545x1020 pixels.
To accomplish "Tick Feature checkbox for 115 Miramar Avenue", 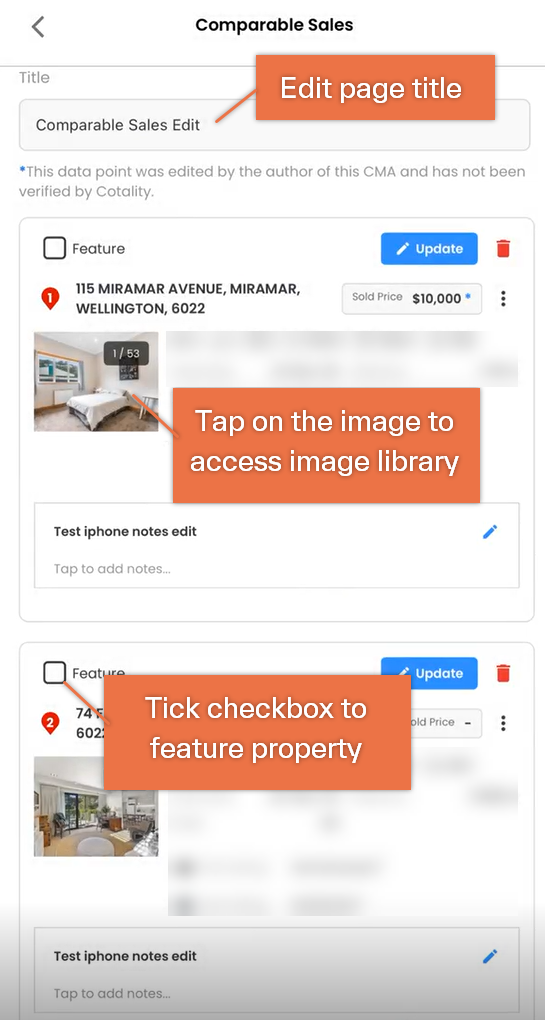I will [x=55, y=248].
